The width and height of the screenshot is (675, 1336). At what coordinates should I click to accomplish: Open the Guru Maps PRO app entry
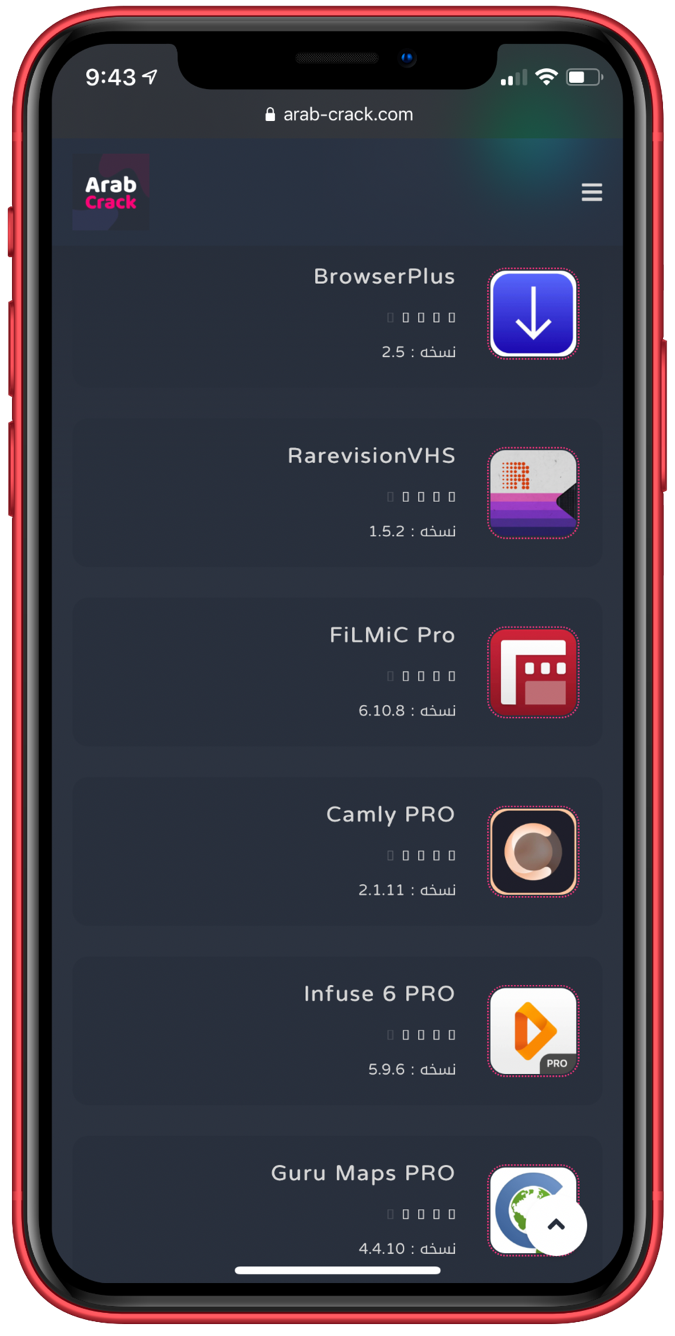[x=362, y=1173]
